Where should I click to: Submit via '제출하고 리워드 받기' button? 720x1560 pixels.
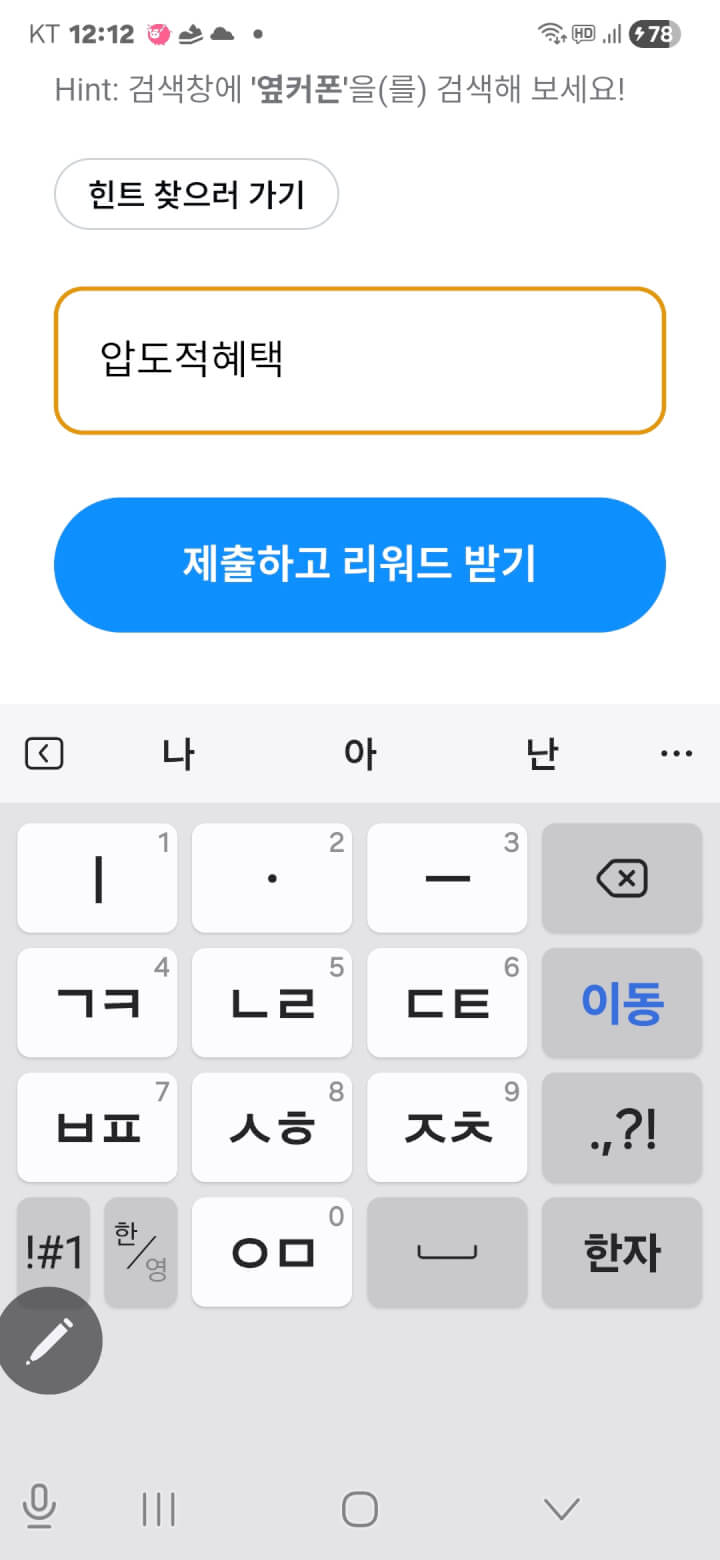359,565
